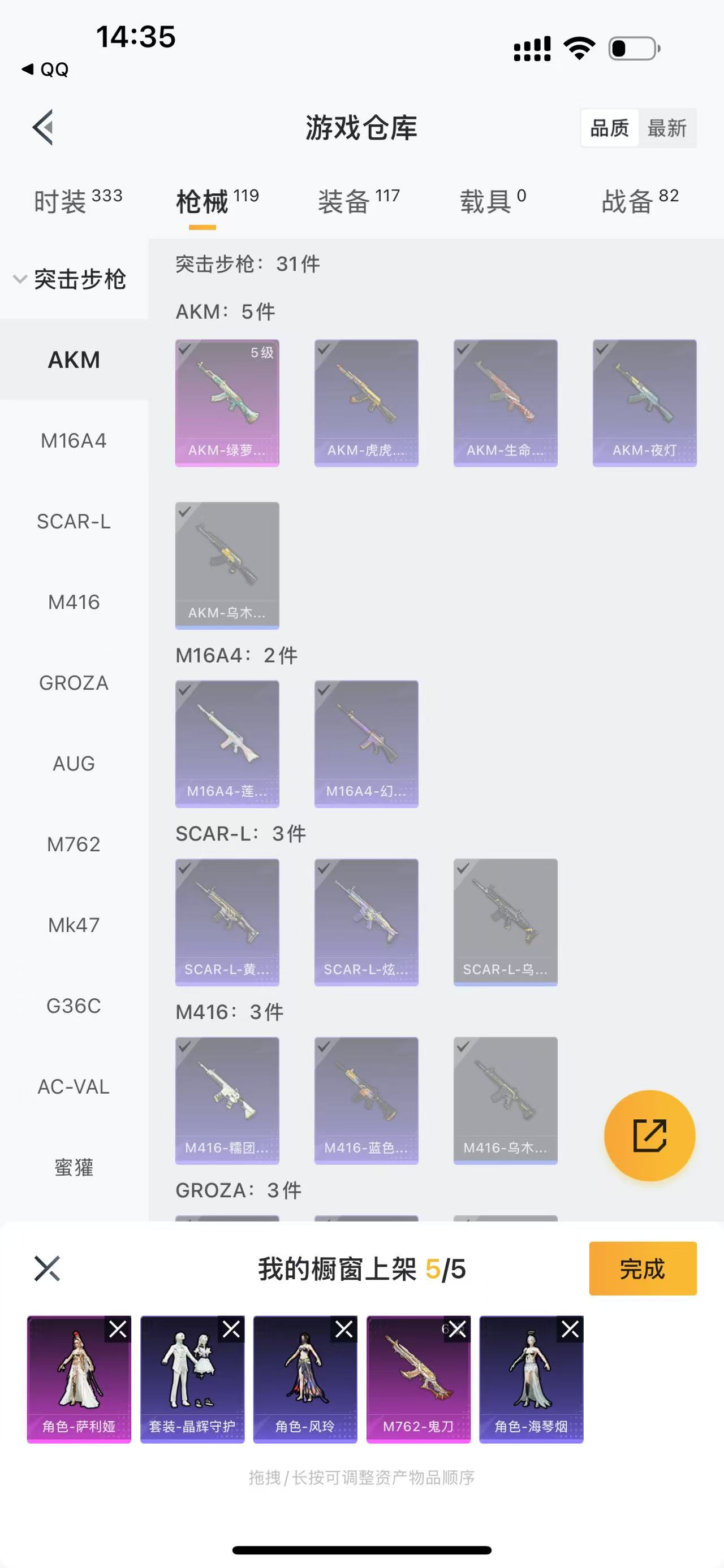Sort the warehouse by 品质

point(610,128)
